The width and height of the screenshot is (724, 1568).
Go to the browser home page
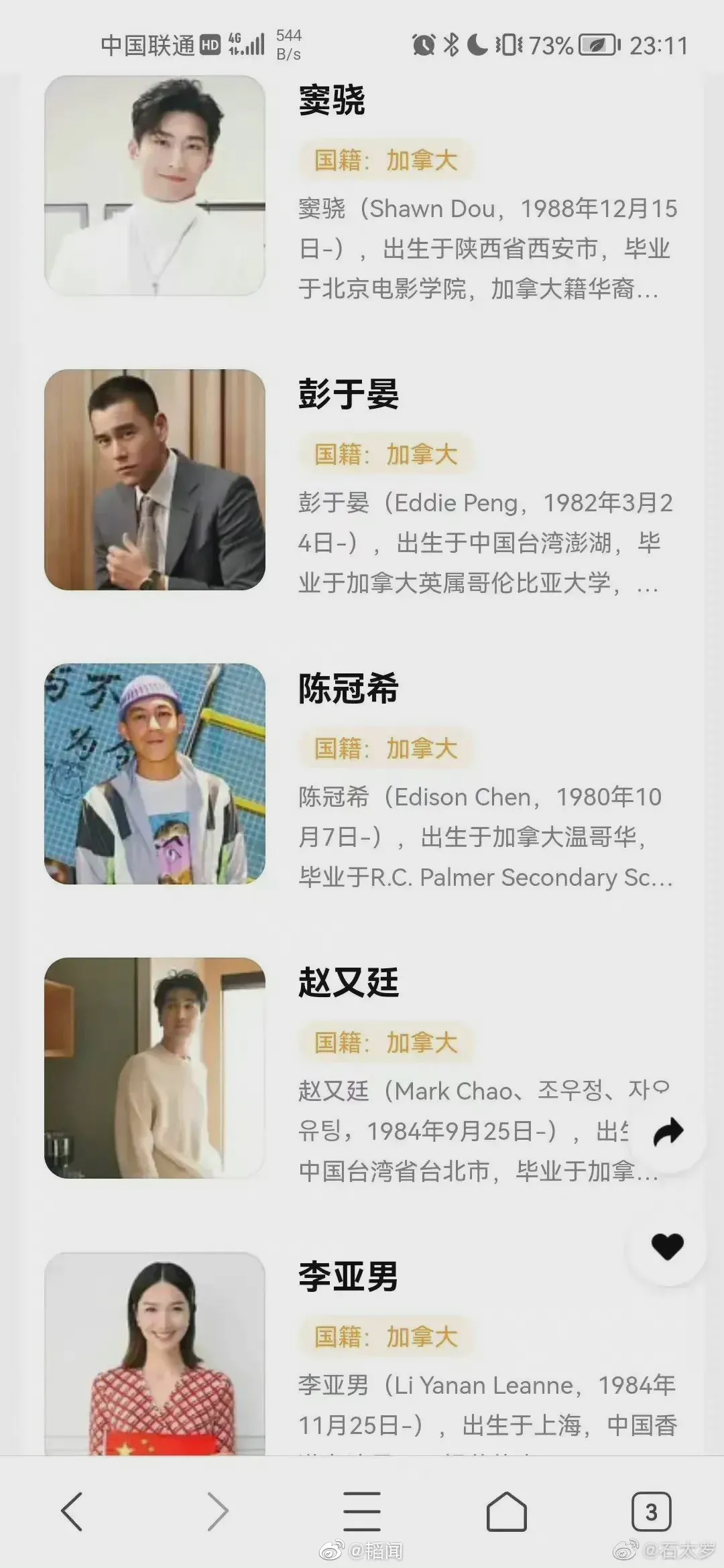[507, 1511]
